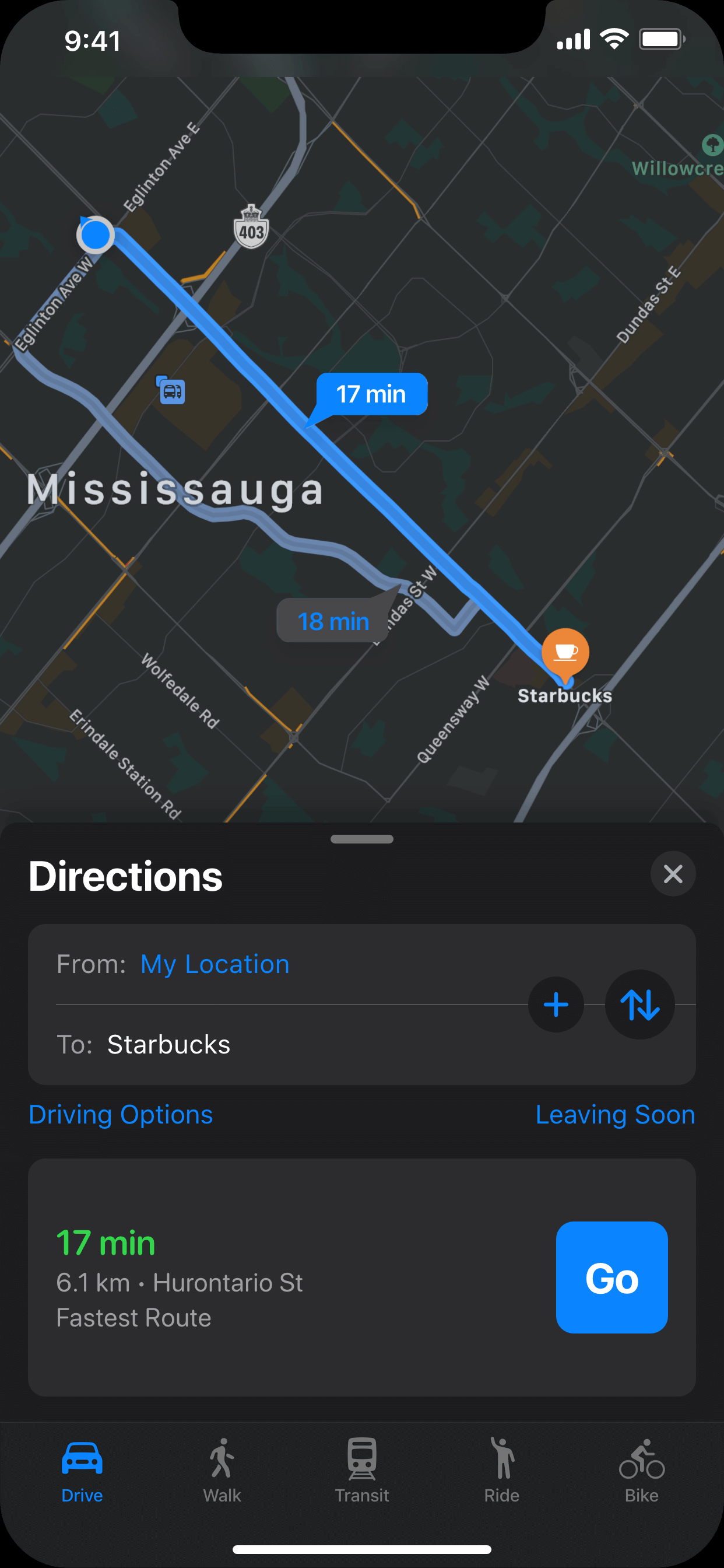Change the My Location starting point

(x=215, y=964)
